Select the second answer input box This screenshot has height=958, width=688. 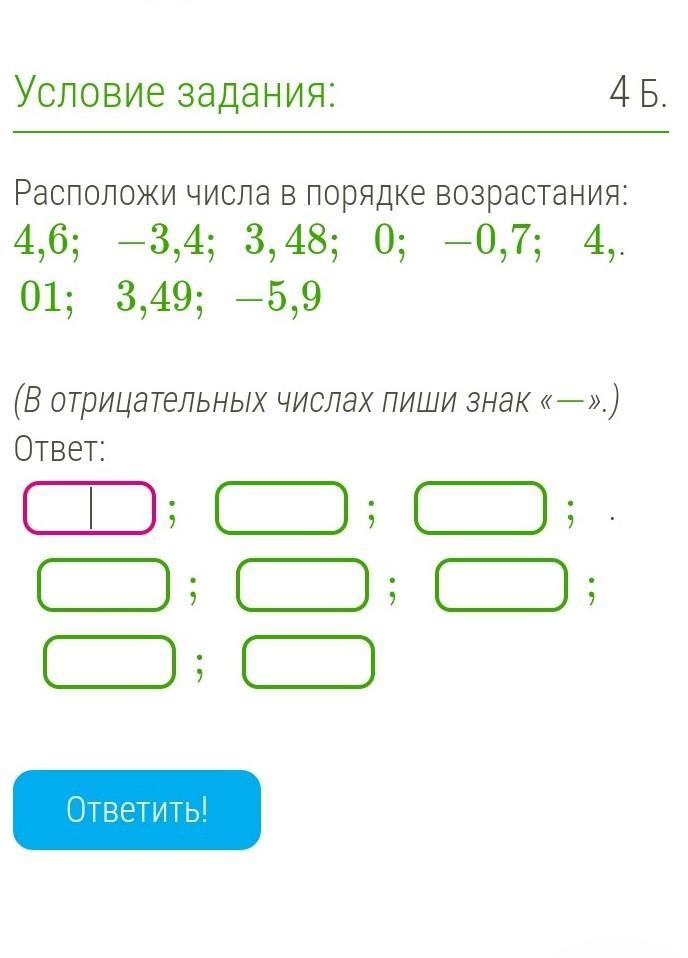pos(281,508)
